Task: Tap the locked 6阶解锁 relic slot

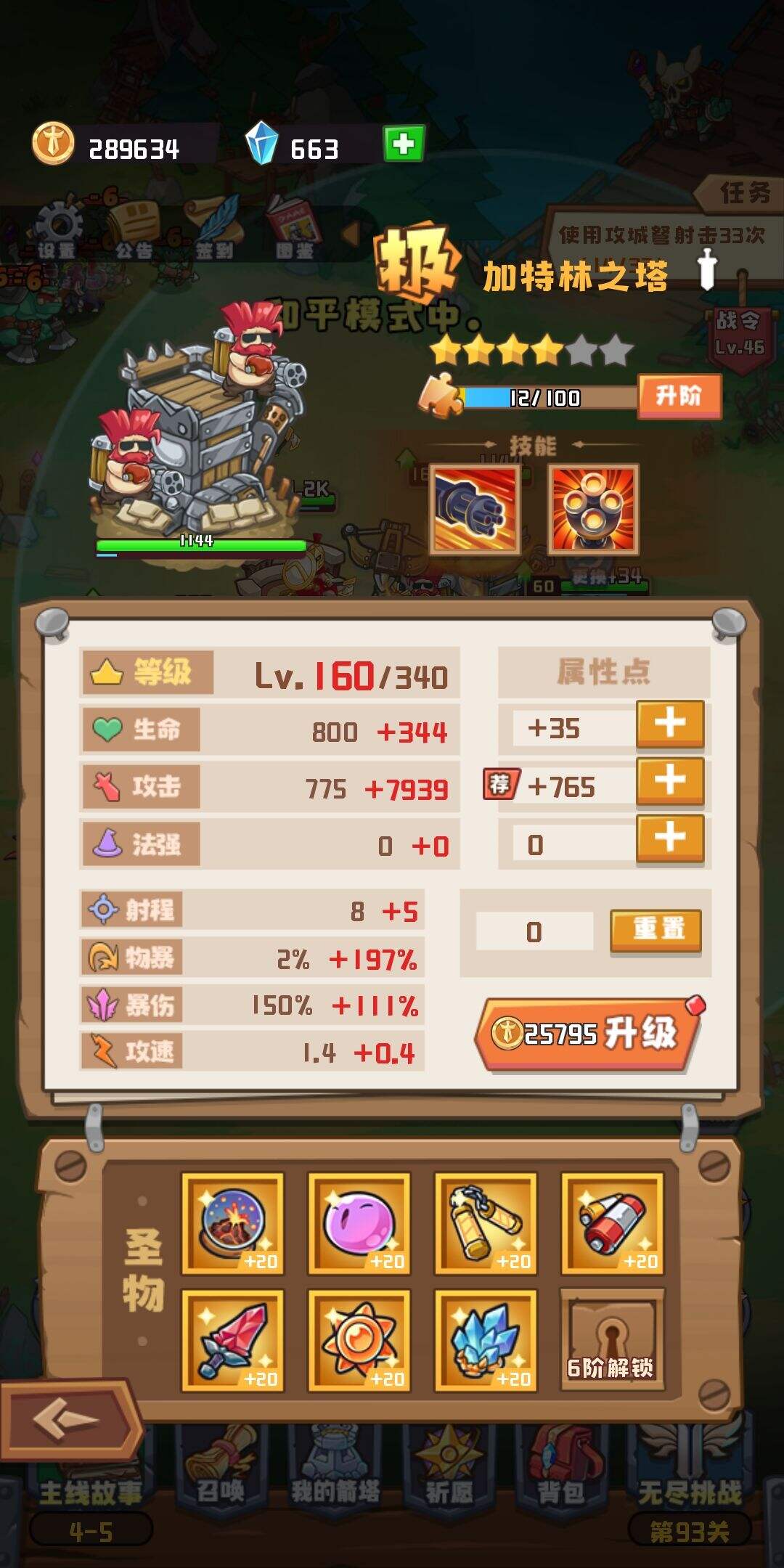Action: click(611, 1341)
